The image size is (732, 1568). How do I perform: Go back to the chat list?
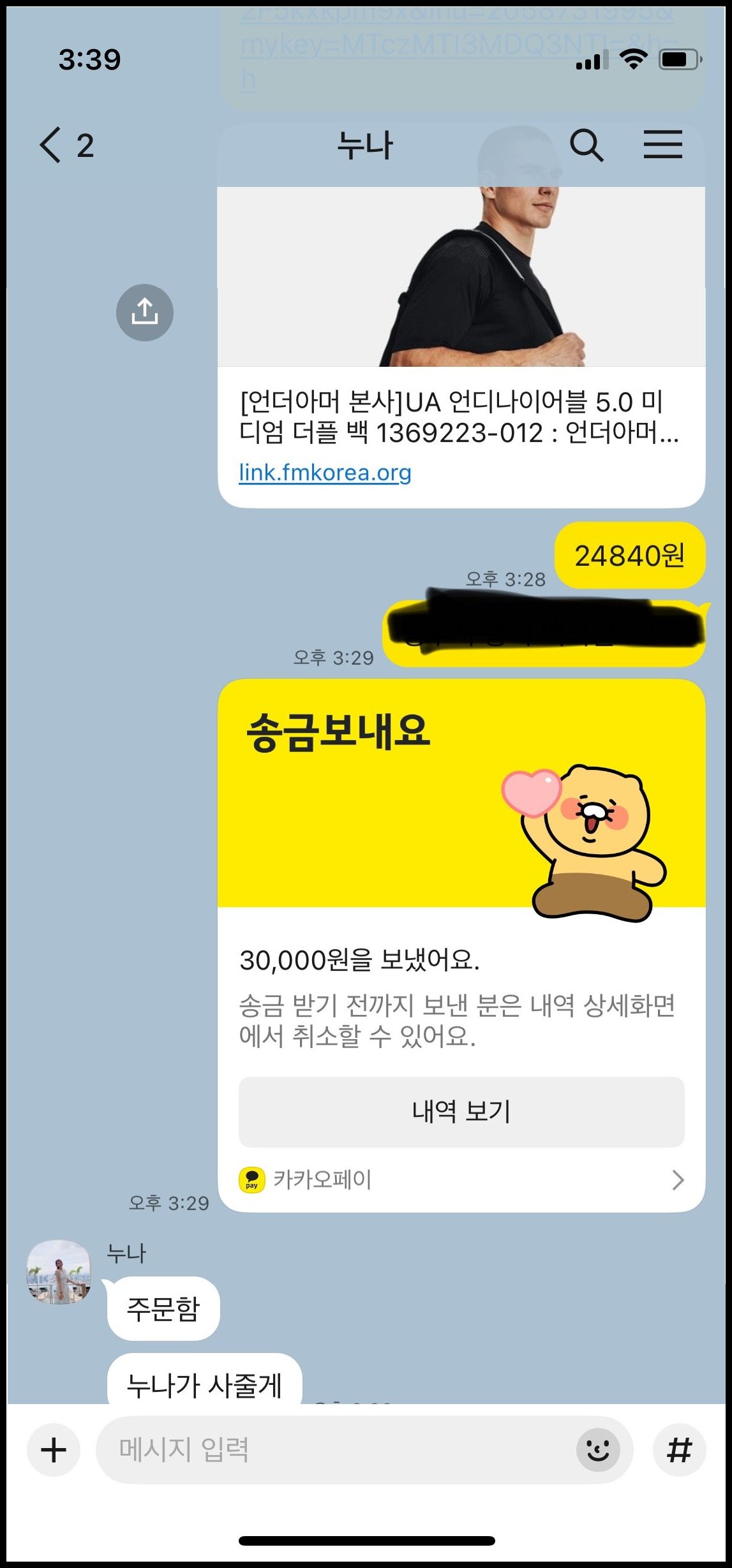pos(64,145)
